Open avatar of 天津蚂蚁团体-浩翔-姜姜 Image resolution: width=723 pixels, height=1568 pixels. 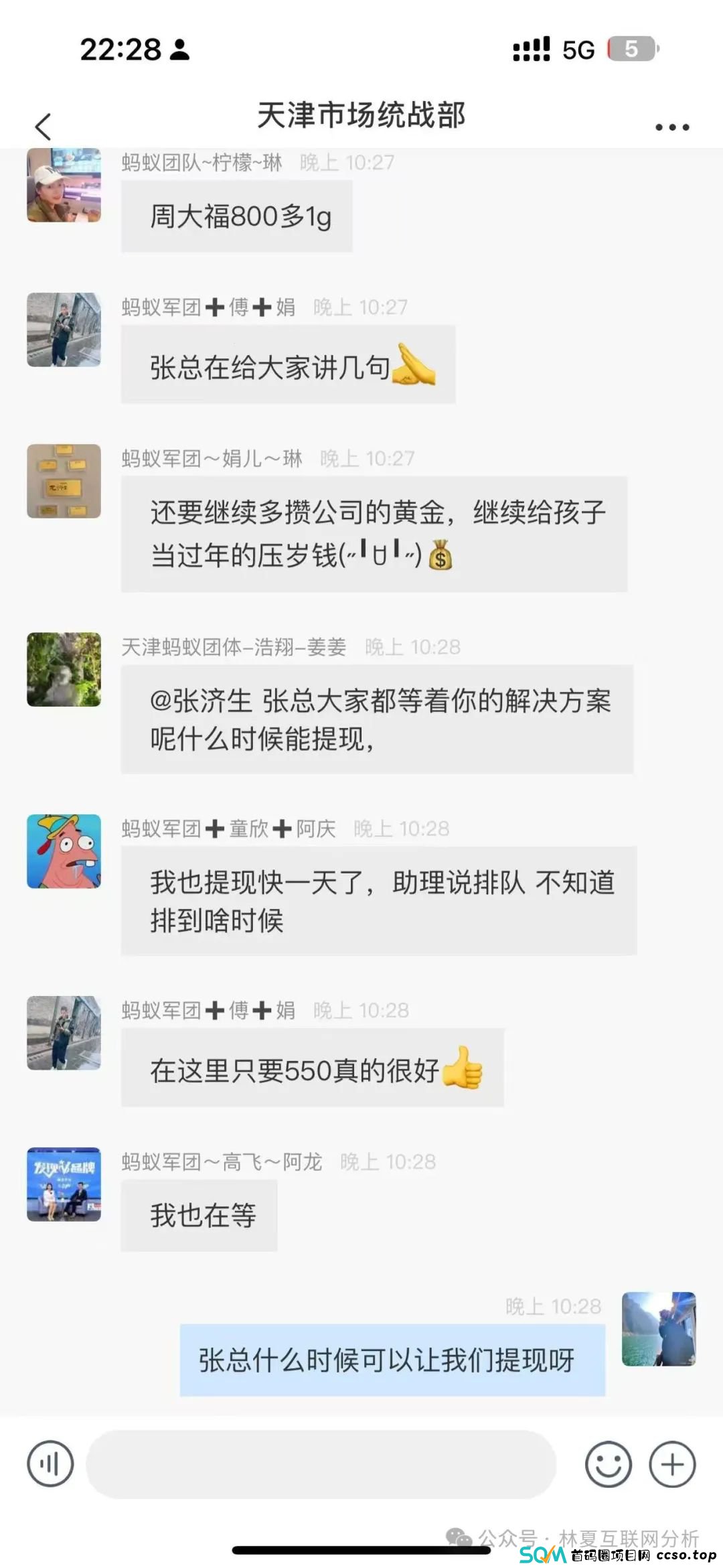tap(64, 669)
